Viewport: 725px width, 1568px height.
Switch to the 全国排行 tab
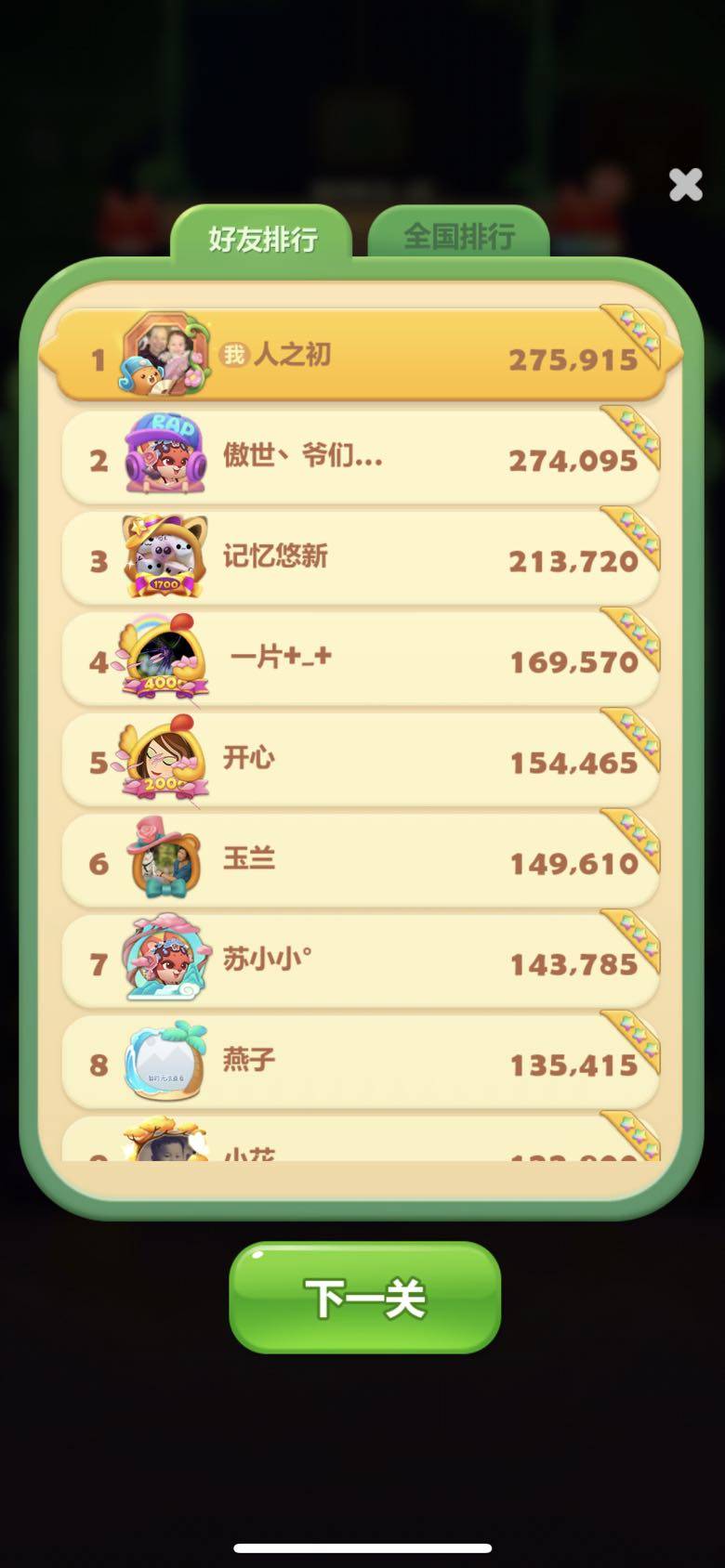458,236
